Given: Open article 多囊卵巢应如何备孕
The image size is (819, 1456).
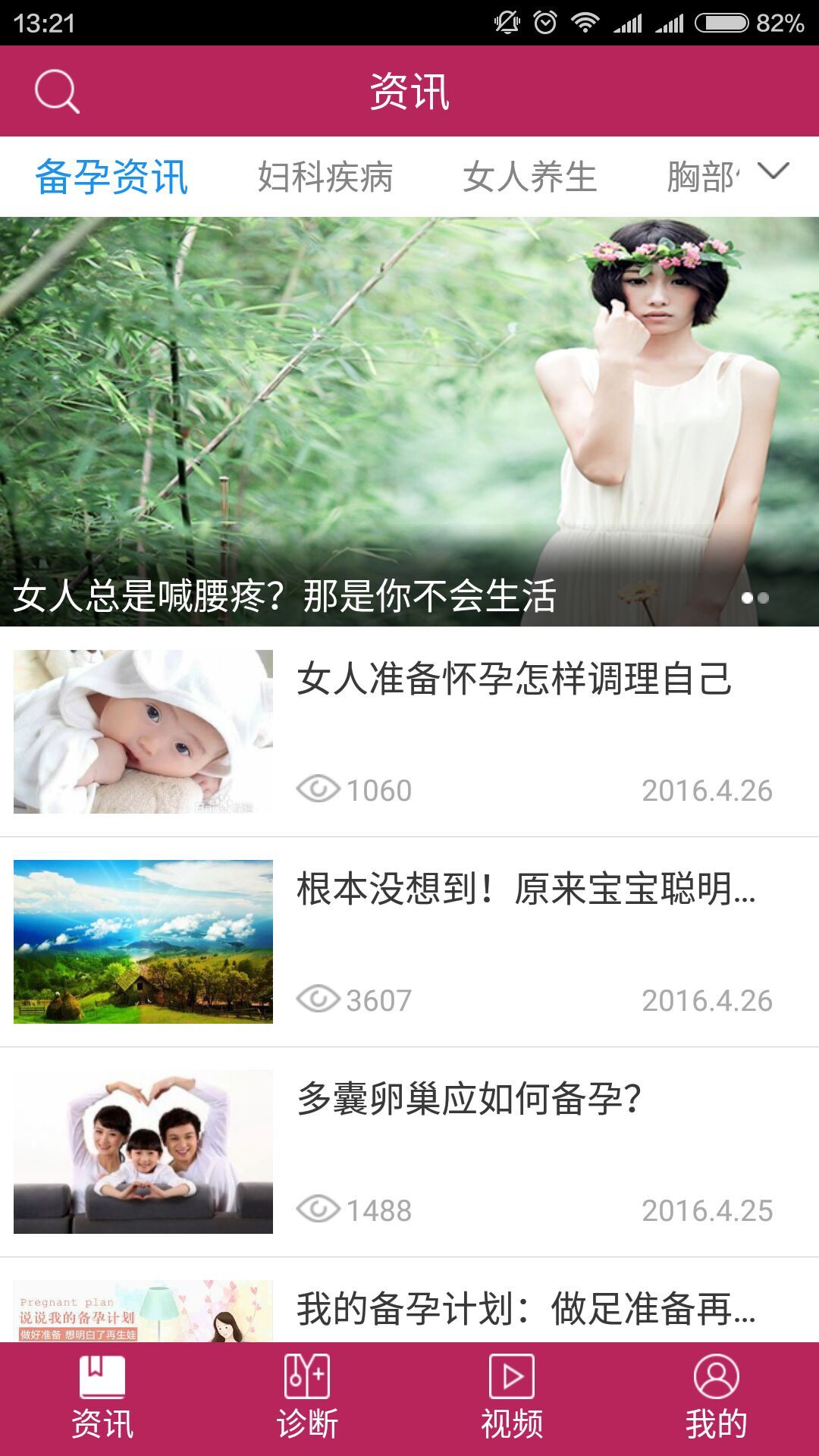Looking at the screenshot, I should tap(470, 1099).
